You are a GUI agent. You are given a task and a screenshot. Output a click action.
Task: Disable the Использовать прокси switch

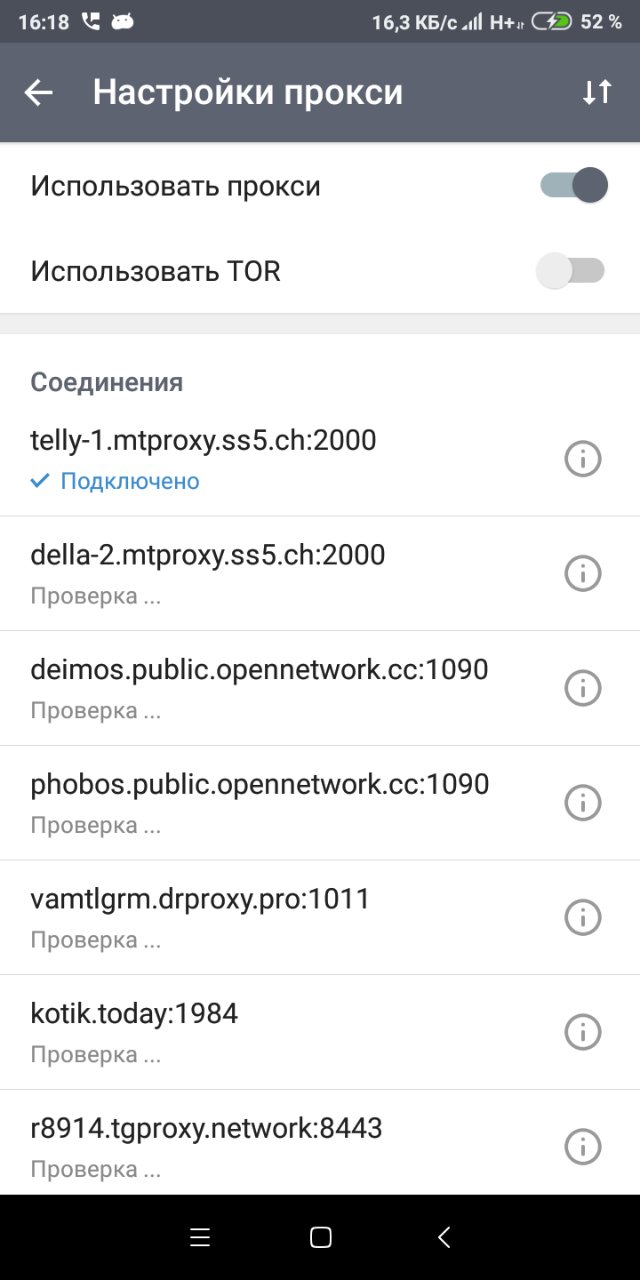[574, 186]
